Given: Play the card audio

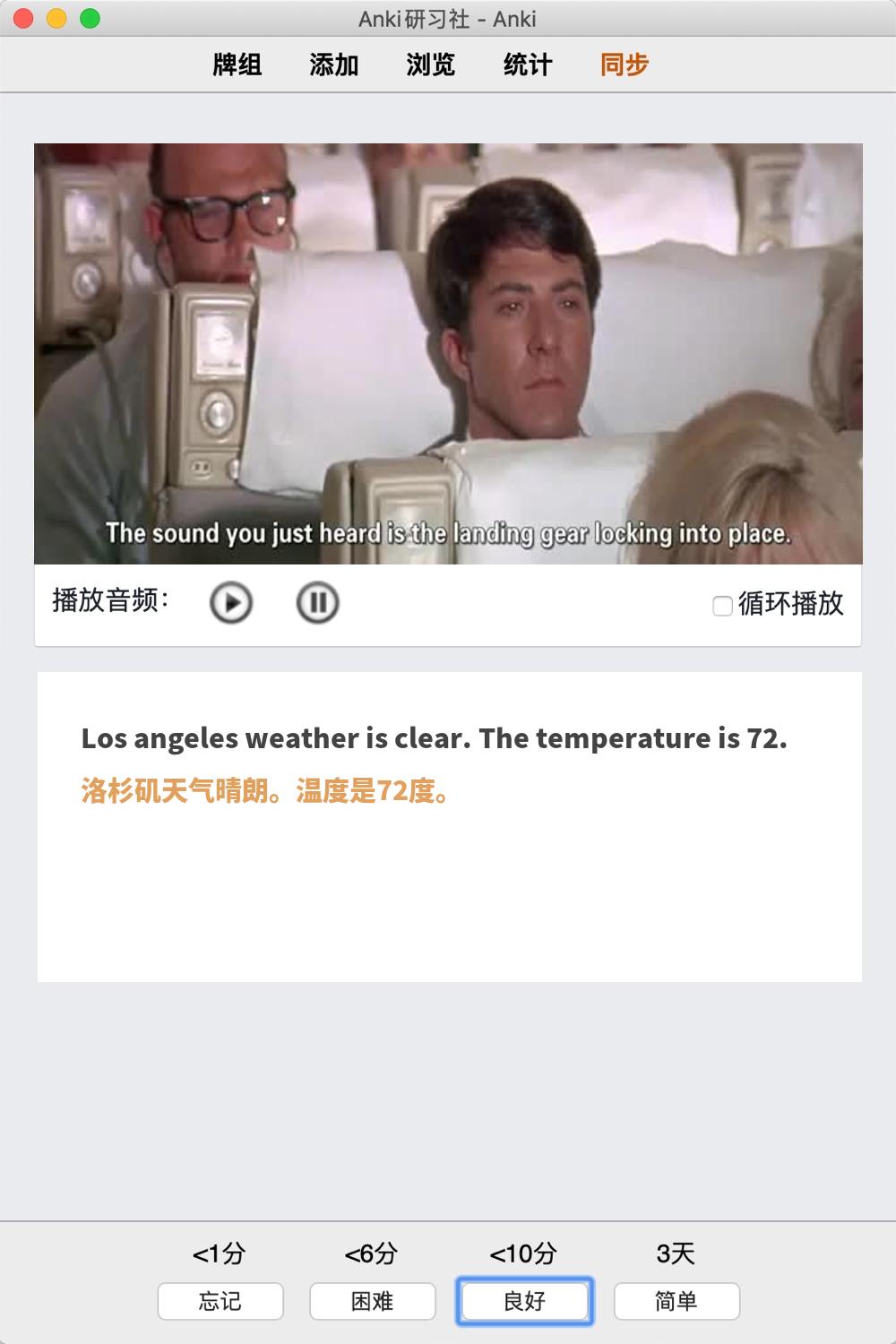Looking at the screenshot, I should 231,603.
